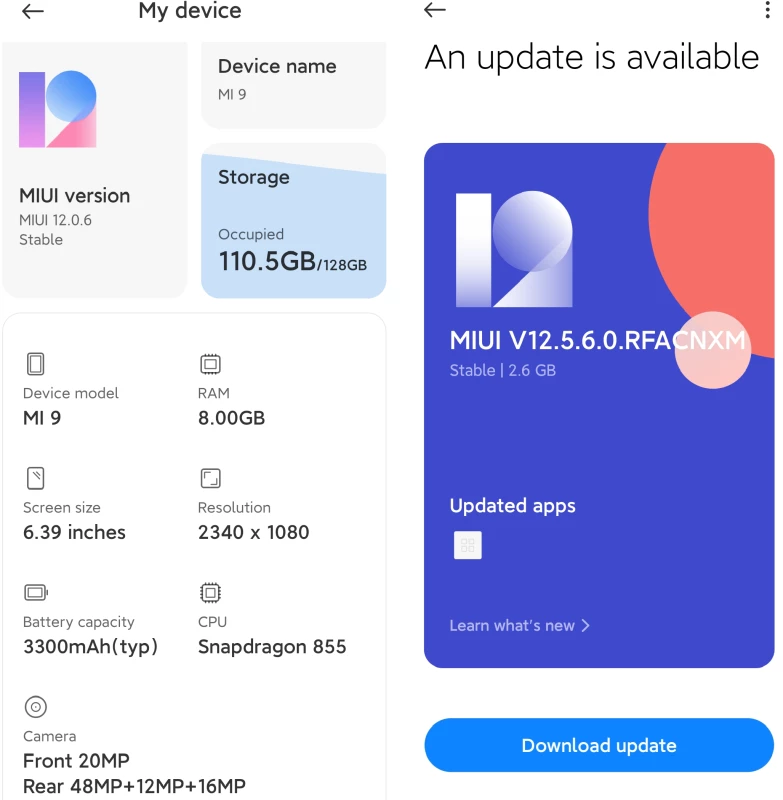Viewport: 783px width, 800px height.
Task: Go back from the My device page
Action: (33, 12)
